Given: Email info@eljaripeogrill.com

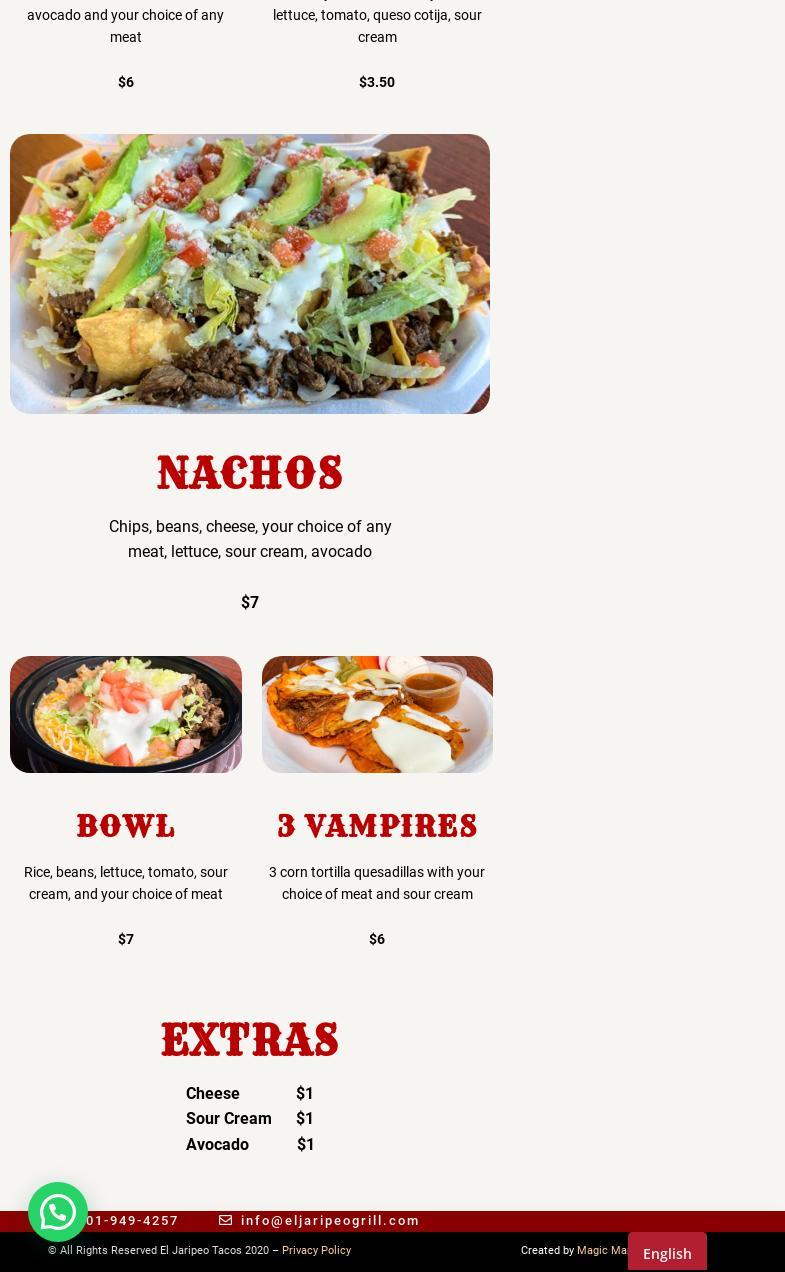Looking at the screenshot, I should [319, 1221].
